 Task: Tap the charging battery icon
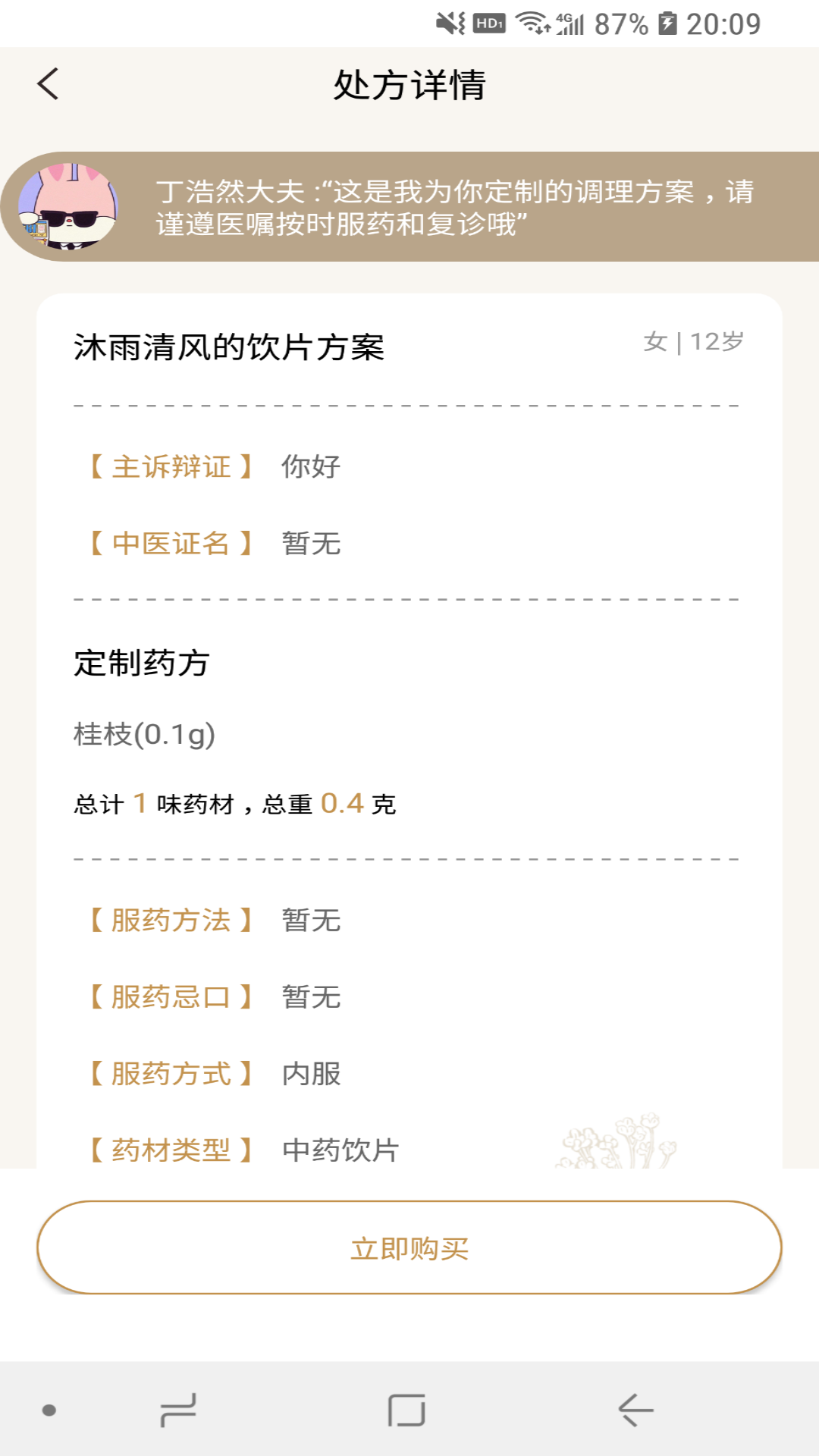[667, 24]
